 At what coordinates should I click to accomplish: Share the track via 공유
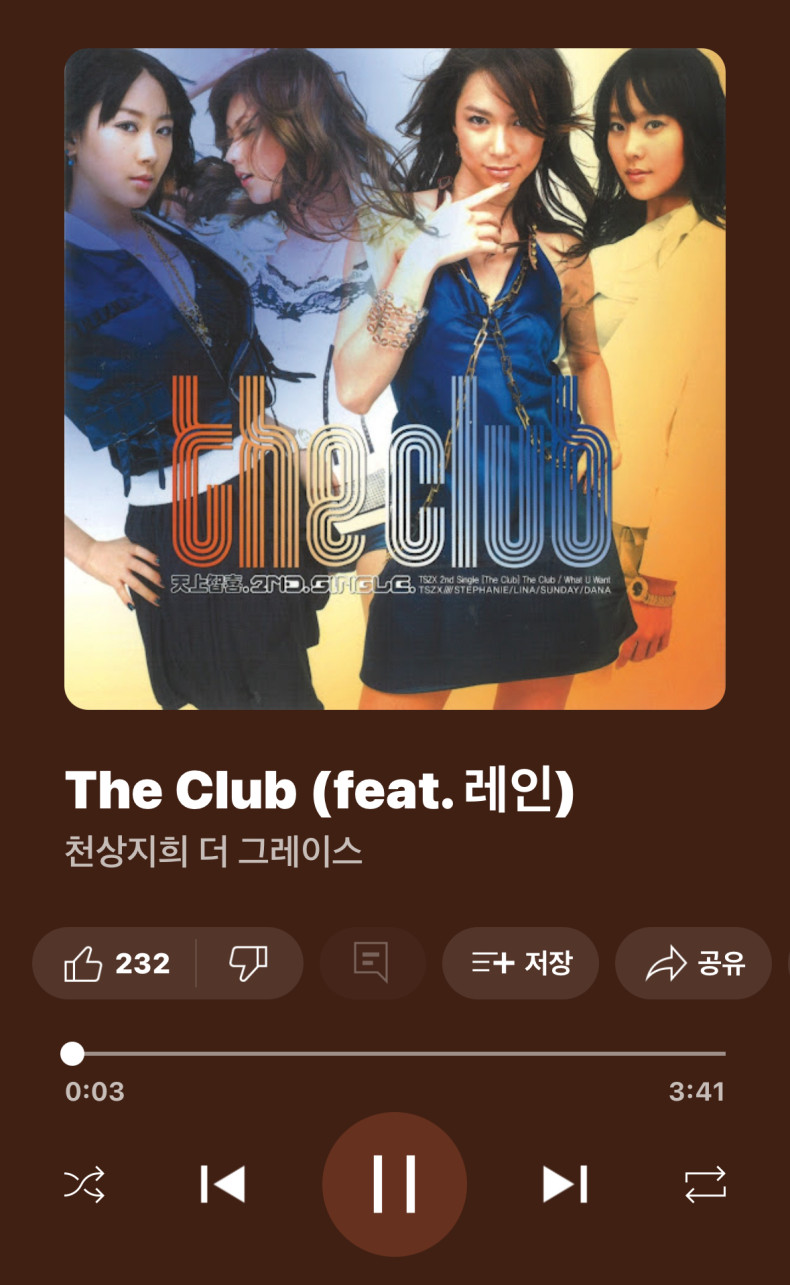click(693, 963)
